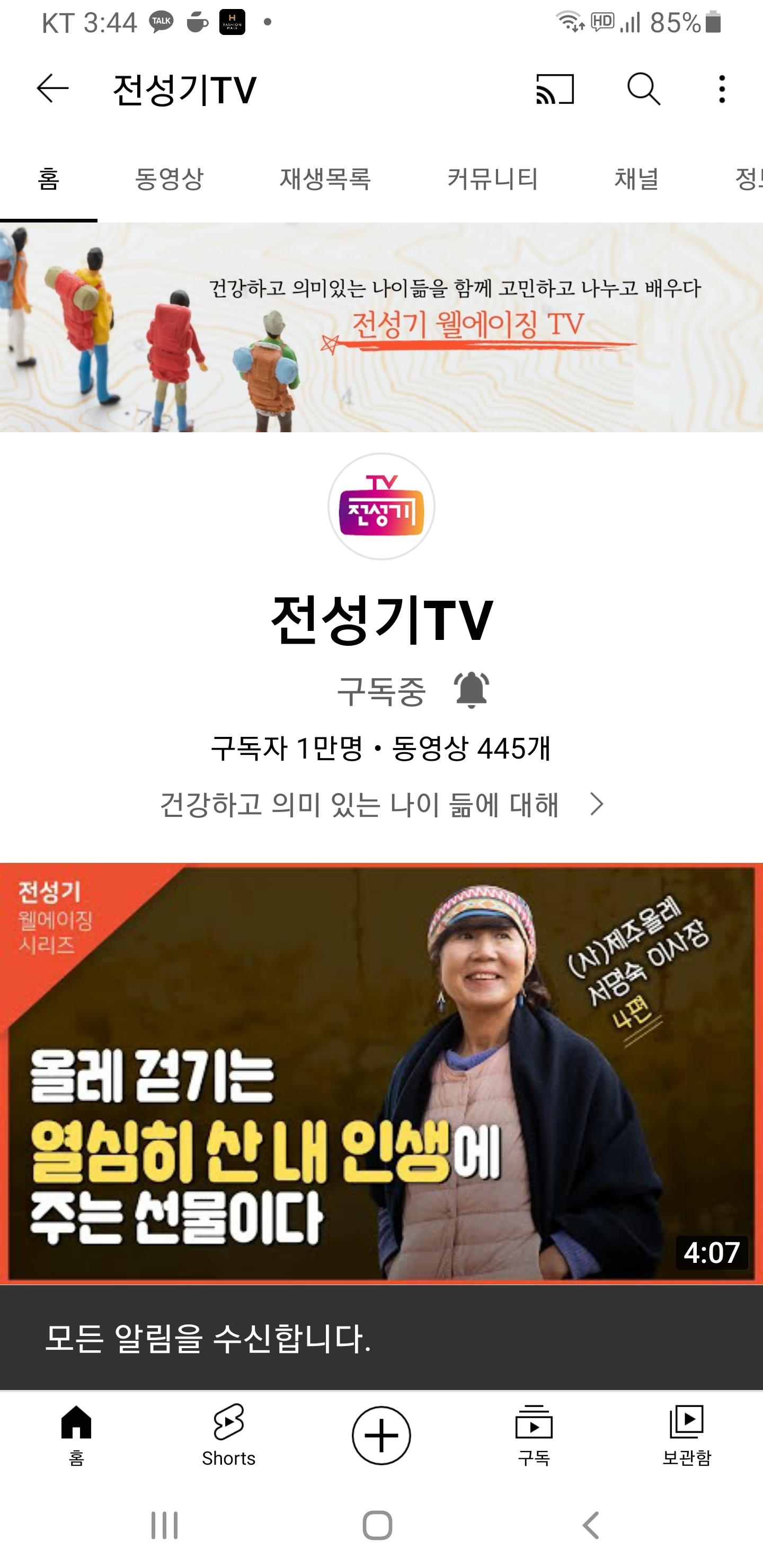Image resolution: width=763 pixels, height=1568 pixels.
Task: Tap the 구독중 subscription button
Action: click(x=381, y=691)
